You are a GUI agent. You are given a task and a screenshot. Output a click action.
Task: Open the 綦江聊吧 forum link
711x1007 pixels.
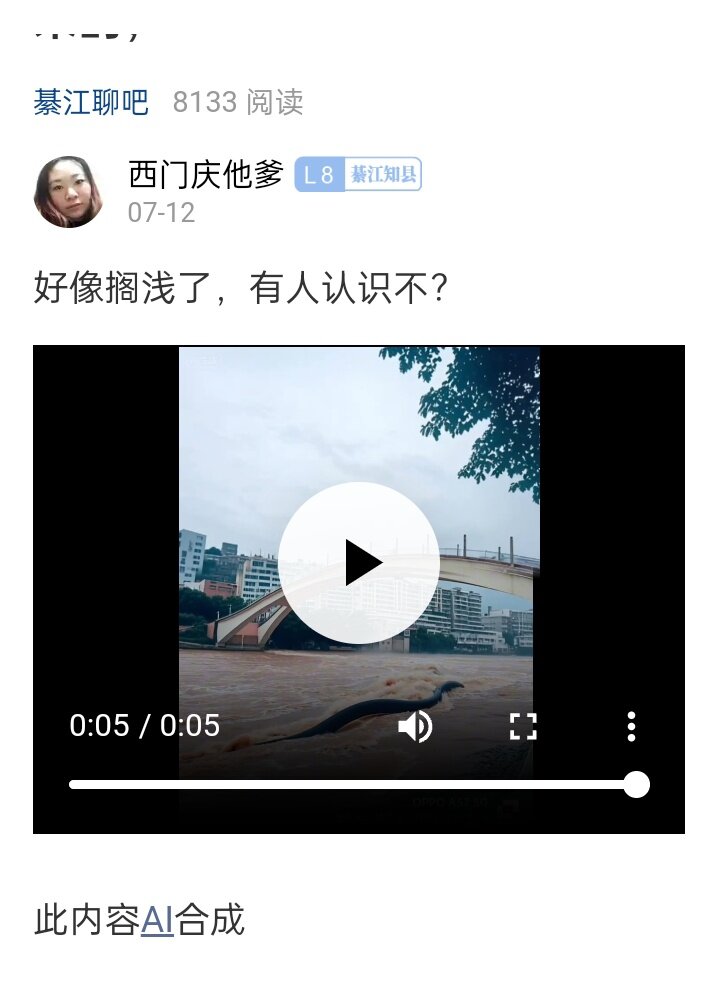91,102
